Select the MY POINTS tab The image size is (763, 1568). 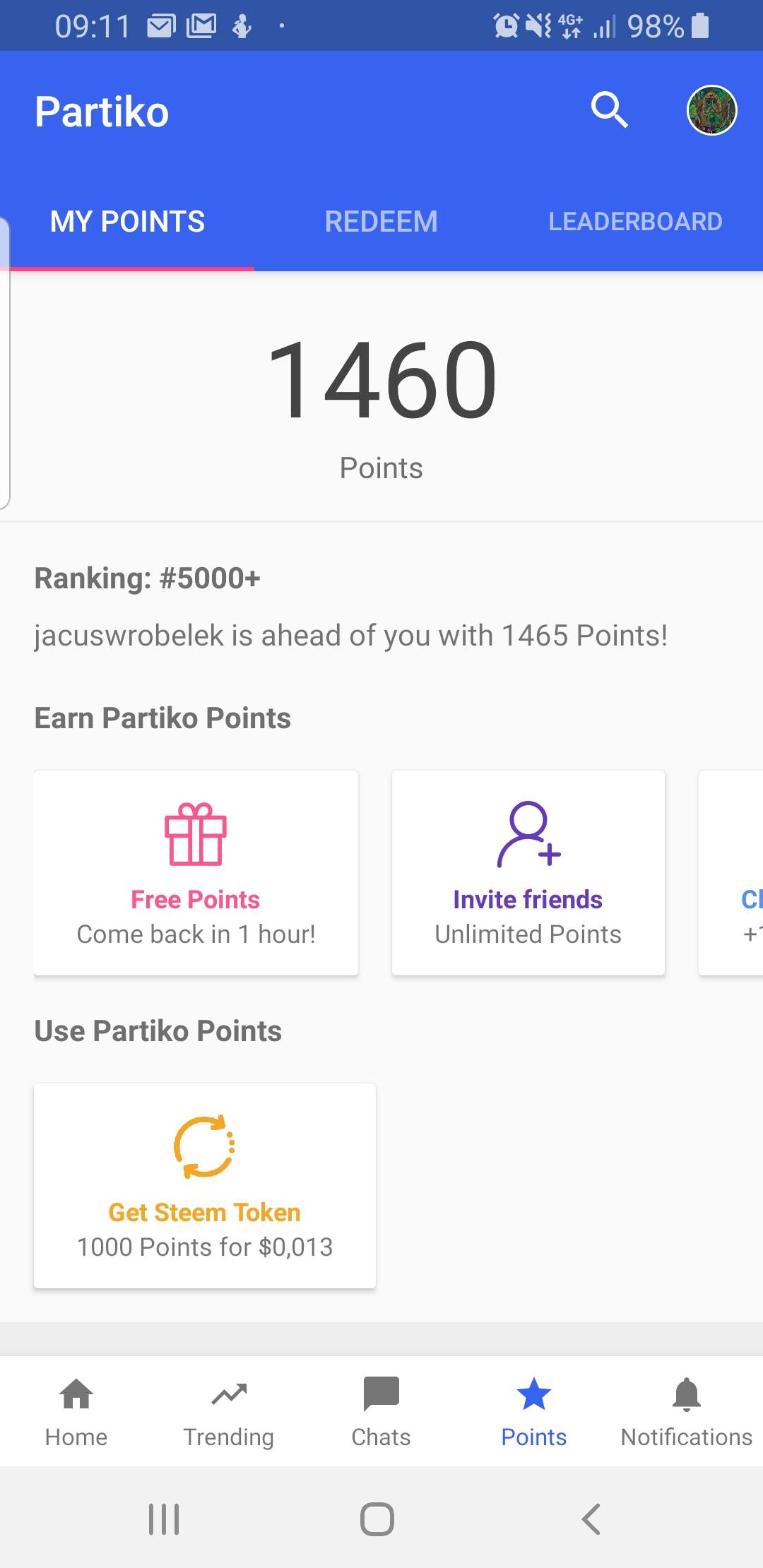(127, 221)
